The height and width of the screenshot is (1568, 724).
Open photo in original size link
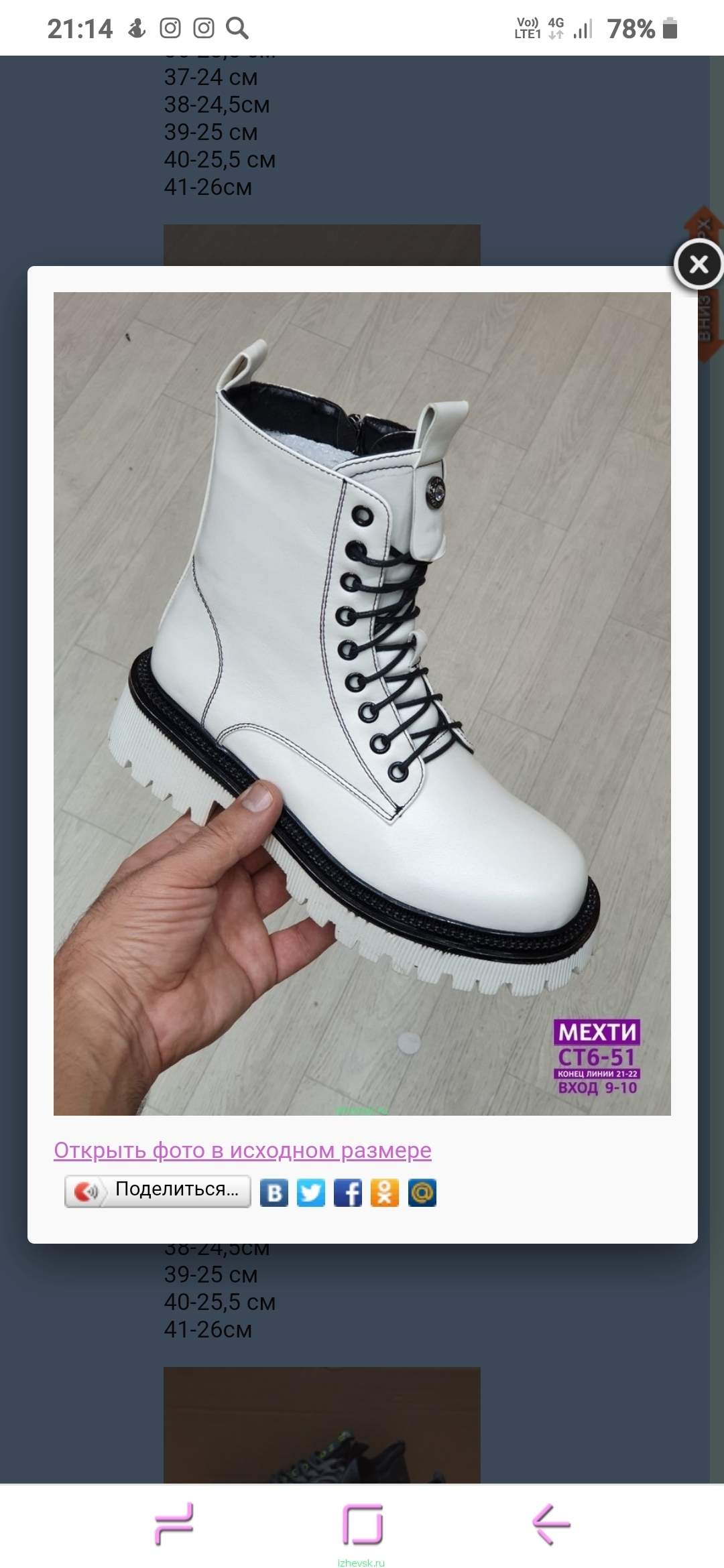(243, 1150)
